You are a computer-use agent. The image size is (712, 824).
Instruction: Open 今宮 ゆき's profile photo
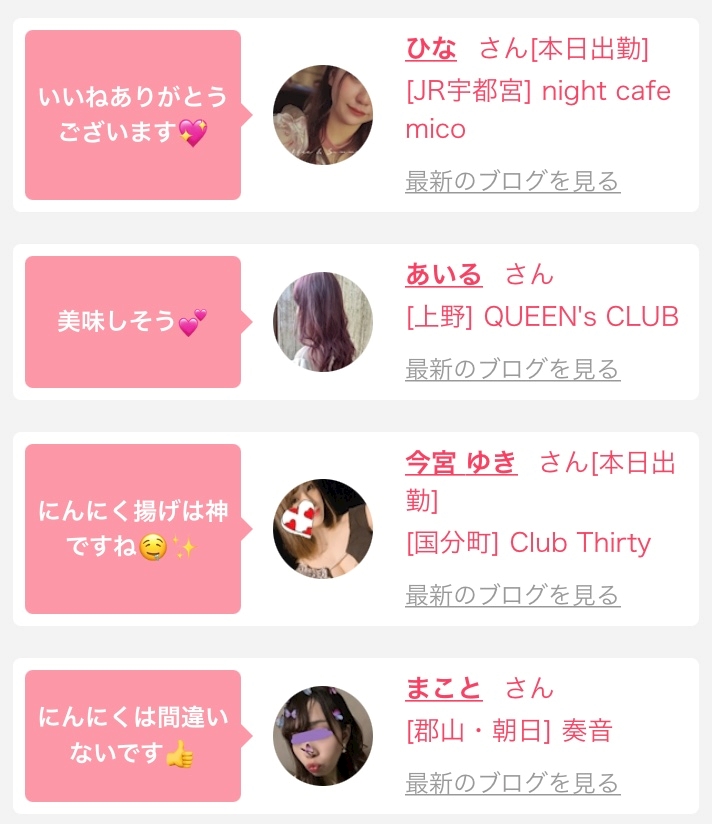click(x=322, y=529)
